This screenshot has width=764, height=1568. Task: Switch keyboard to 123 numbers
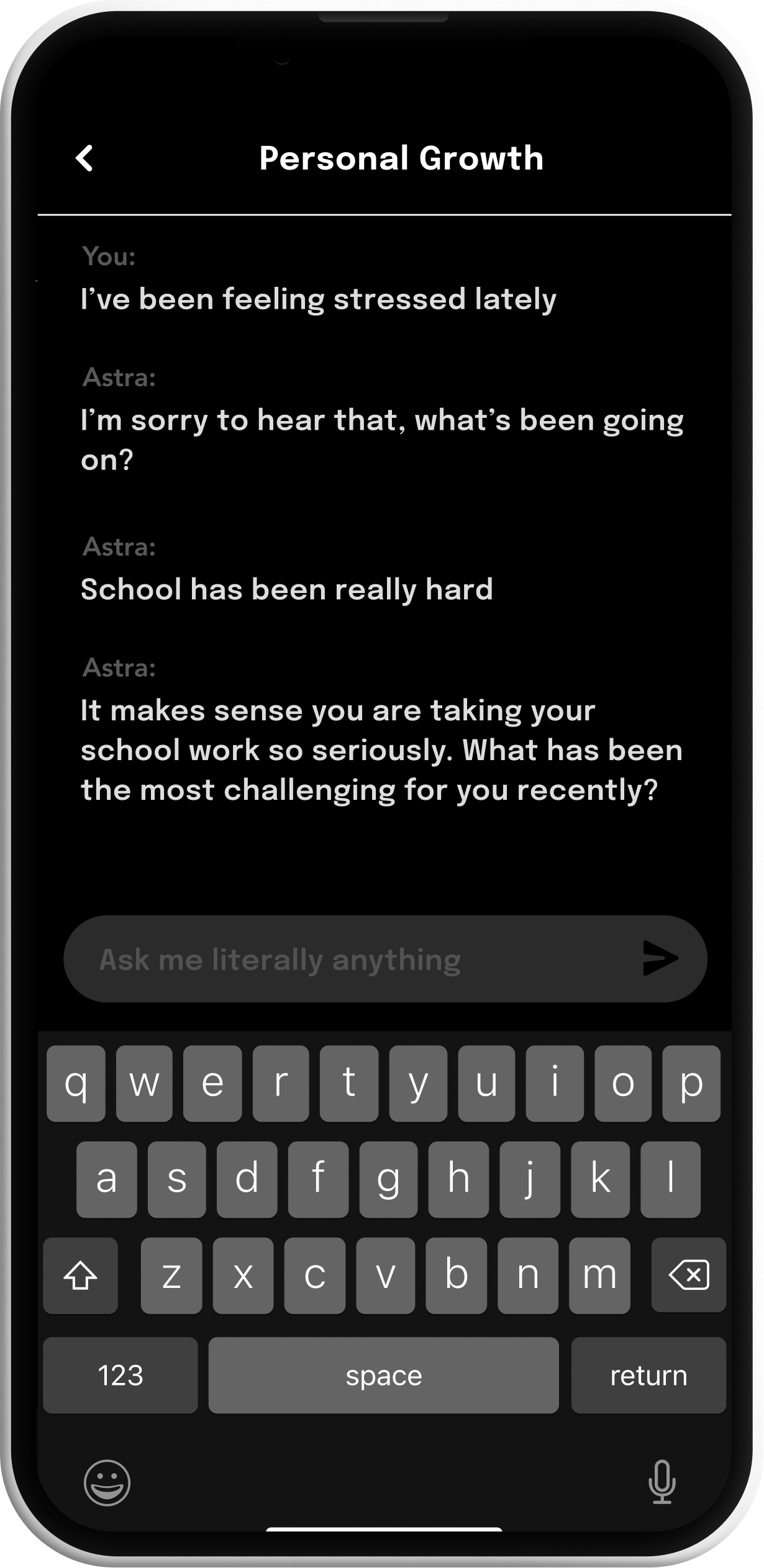pyautogui.click(x=121, y=1375)
